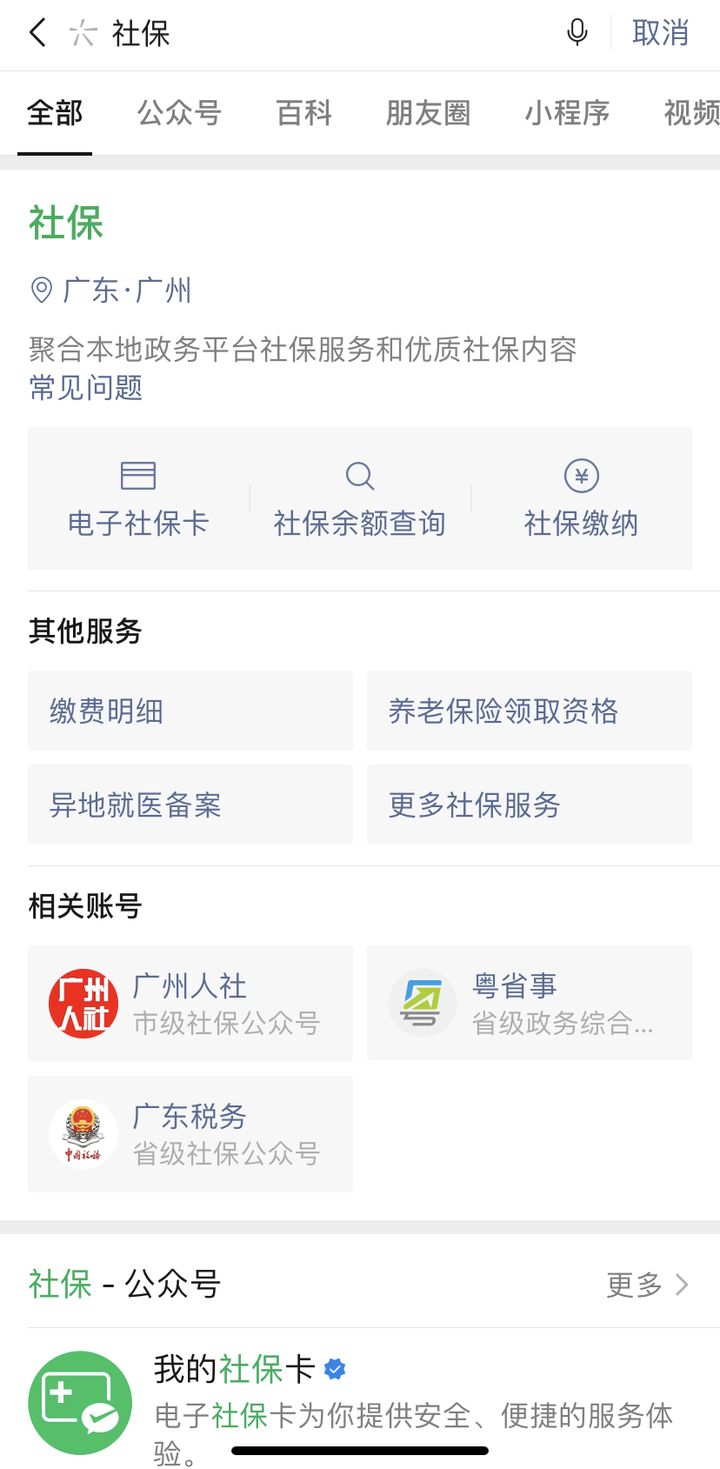Screen dimensions: 720x1469
Task: Open the 广东税务 account
Action: point(190,1134)
